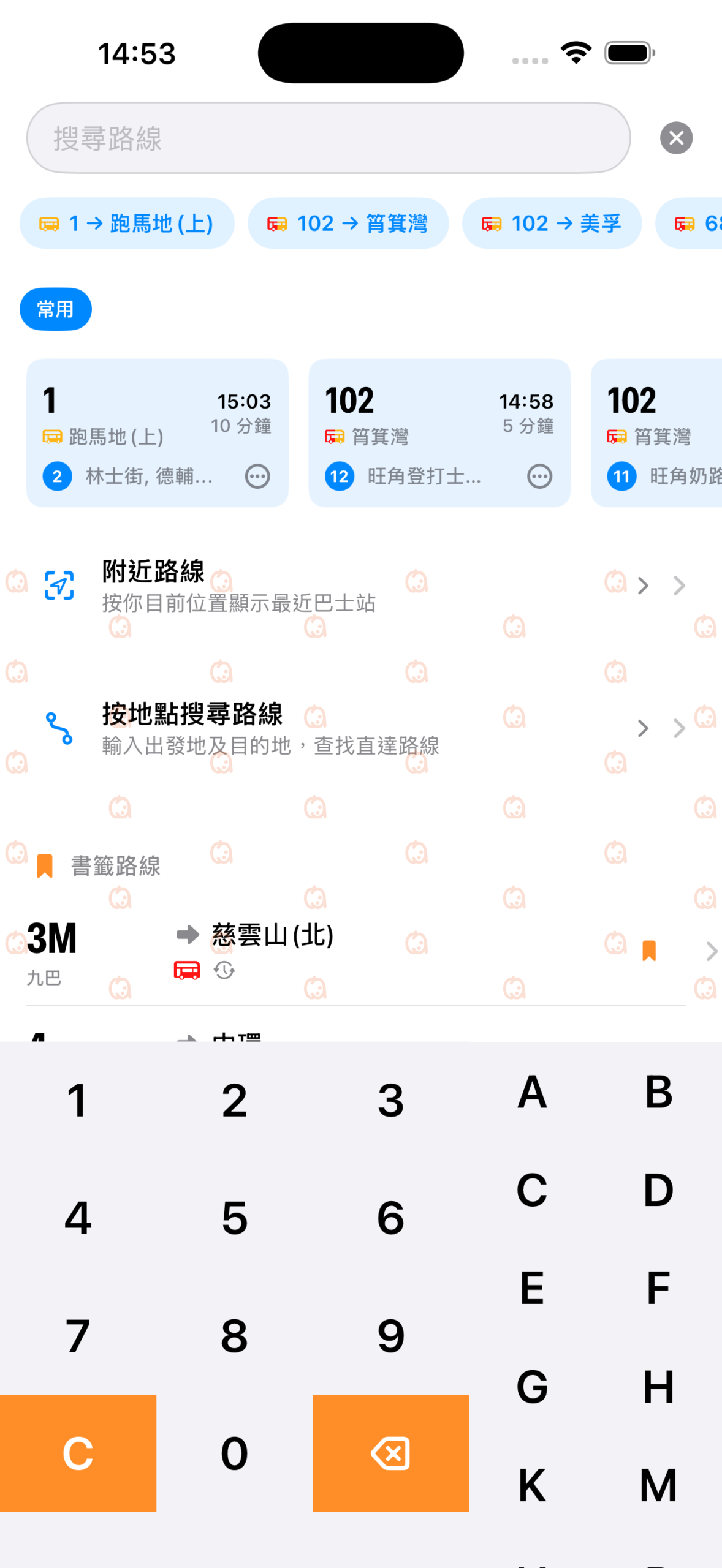Delete last character with the backspace key
This screenshot has height=1568, width=722.
pos(390,1453)
